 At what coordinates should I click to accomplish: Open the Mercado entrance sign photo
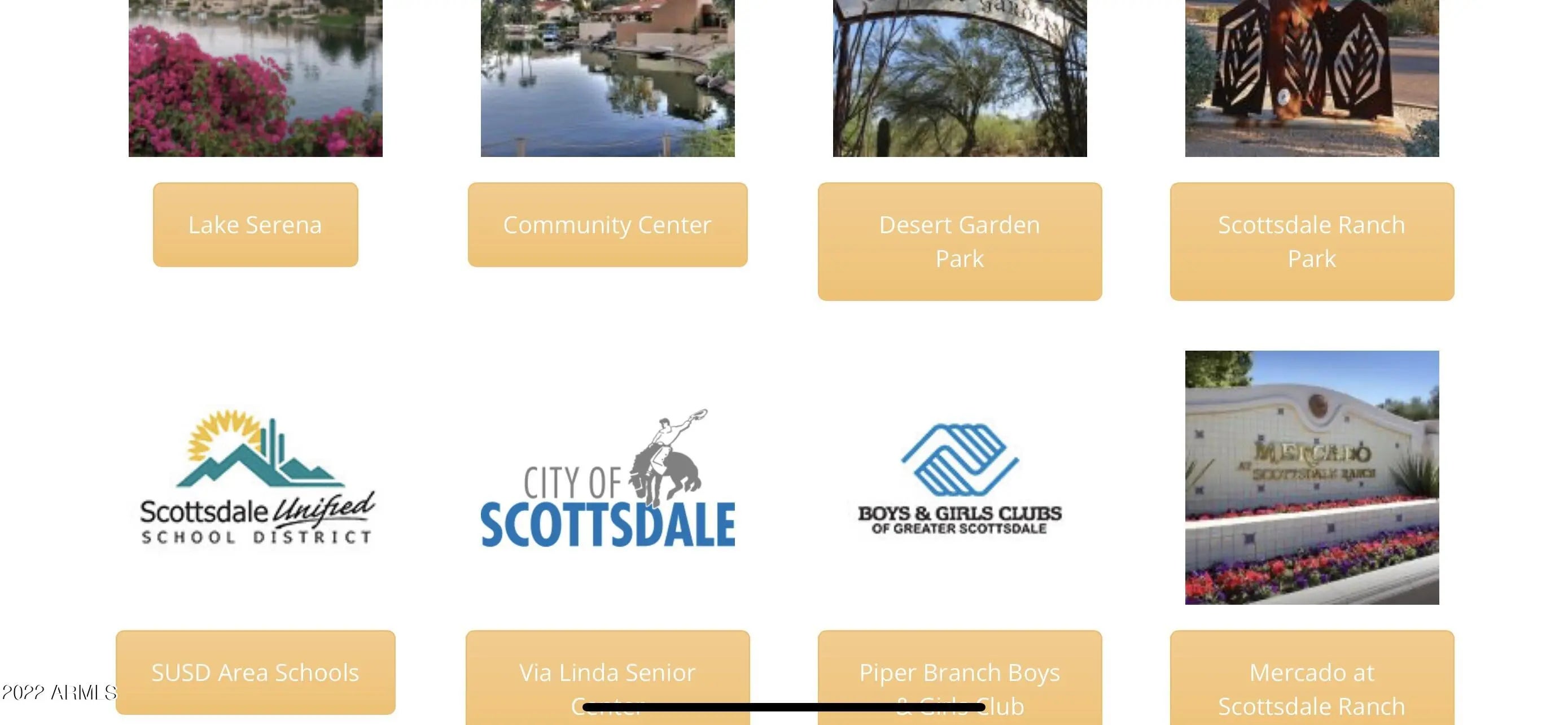pos(1311,477)
